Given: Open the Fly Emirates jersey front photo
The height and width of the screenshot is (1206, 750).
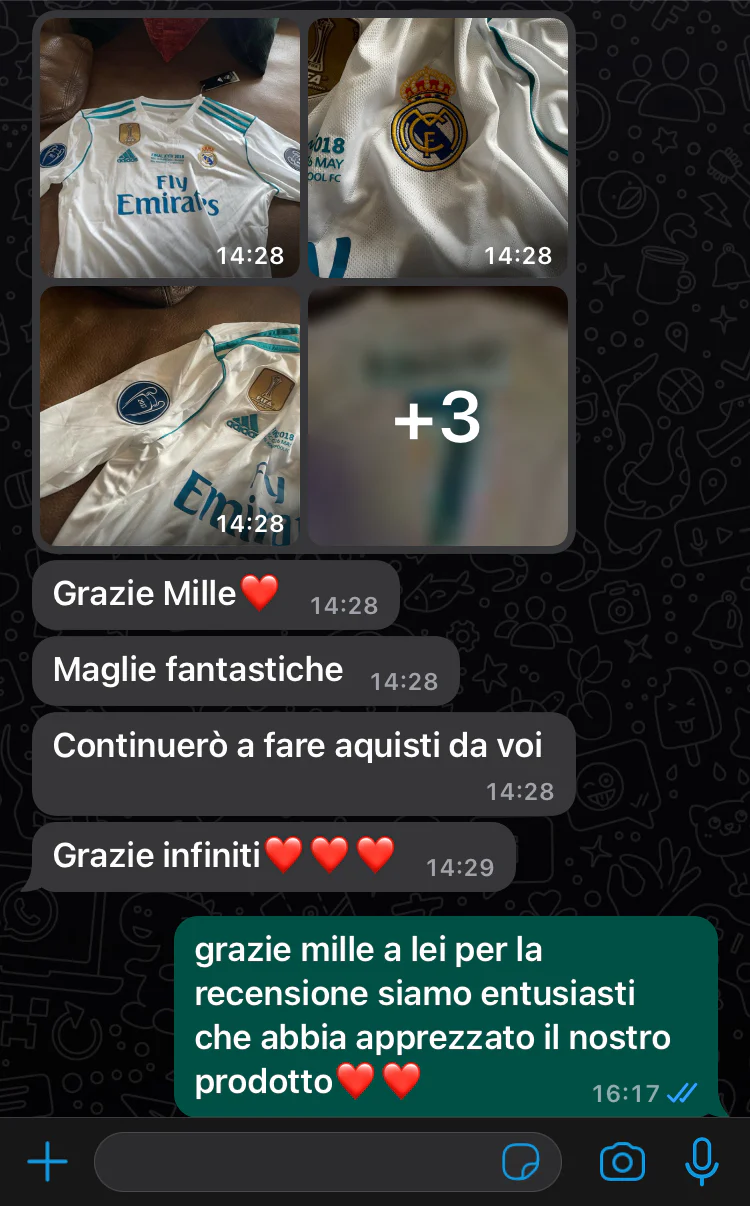Looking at the screenshot, I should tap(170, 148).
